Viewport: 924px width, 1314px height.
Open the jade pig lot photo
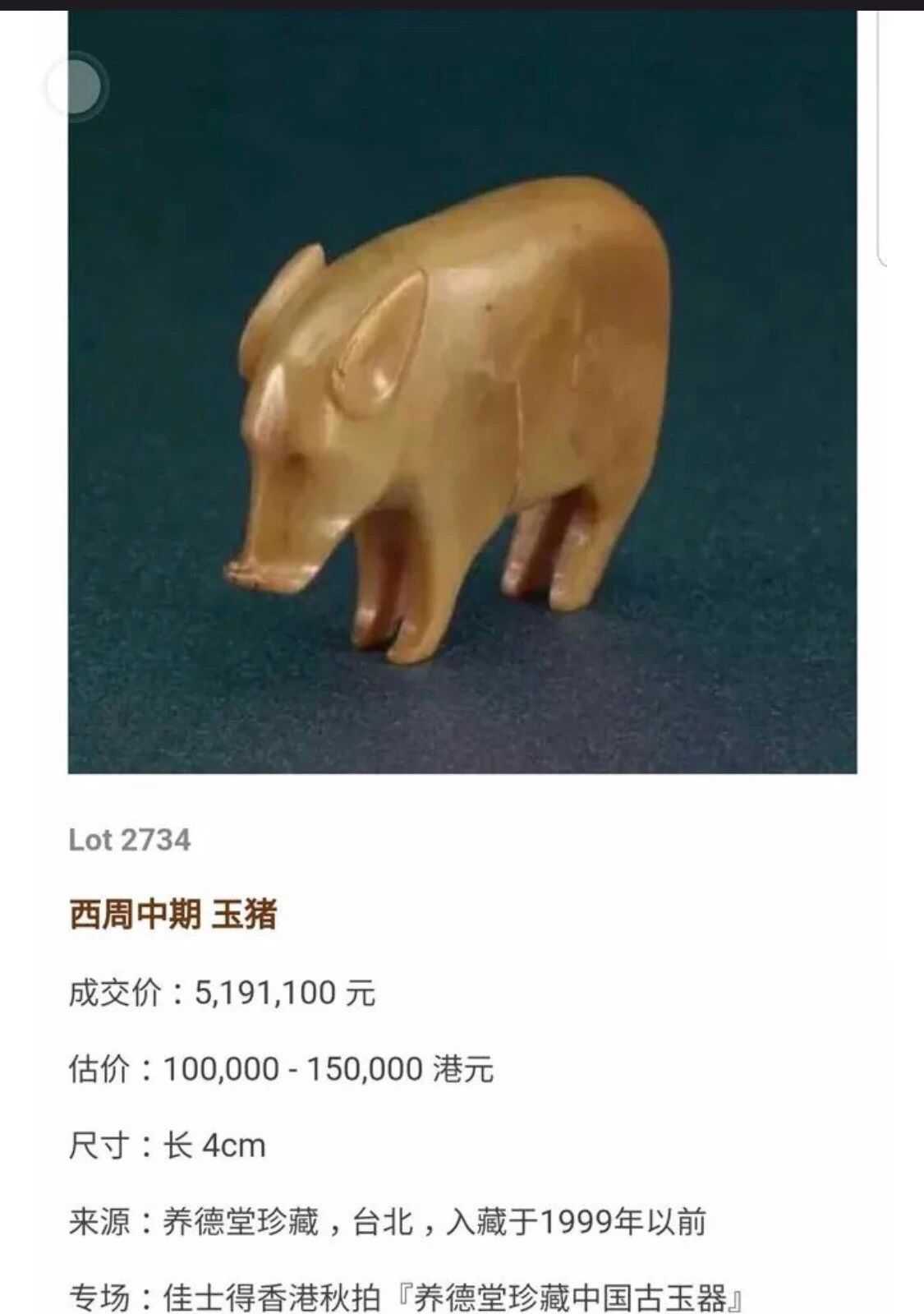[462, 394]
